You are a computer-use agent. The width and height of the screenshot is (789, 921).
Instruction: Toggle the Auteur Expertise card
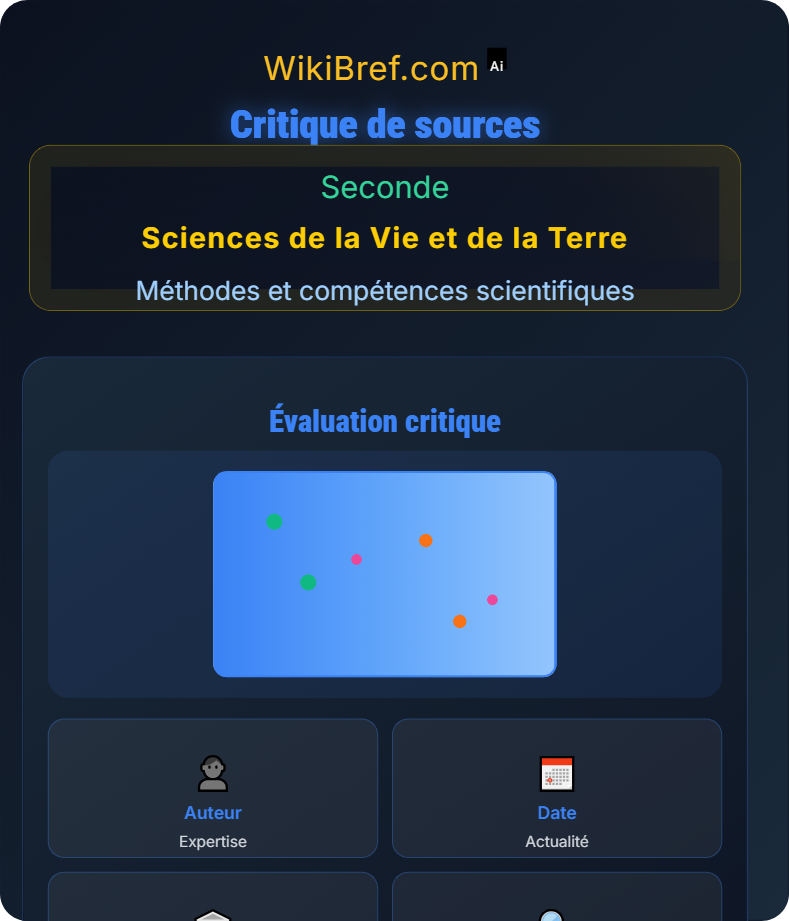point(213,788)
